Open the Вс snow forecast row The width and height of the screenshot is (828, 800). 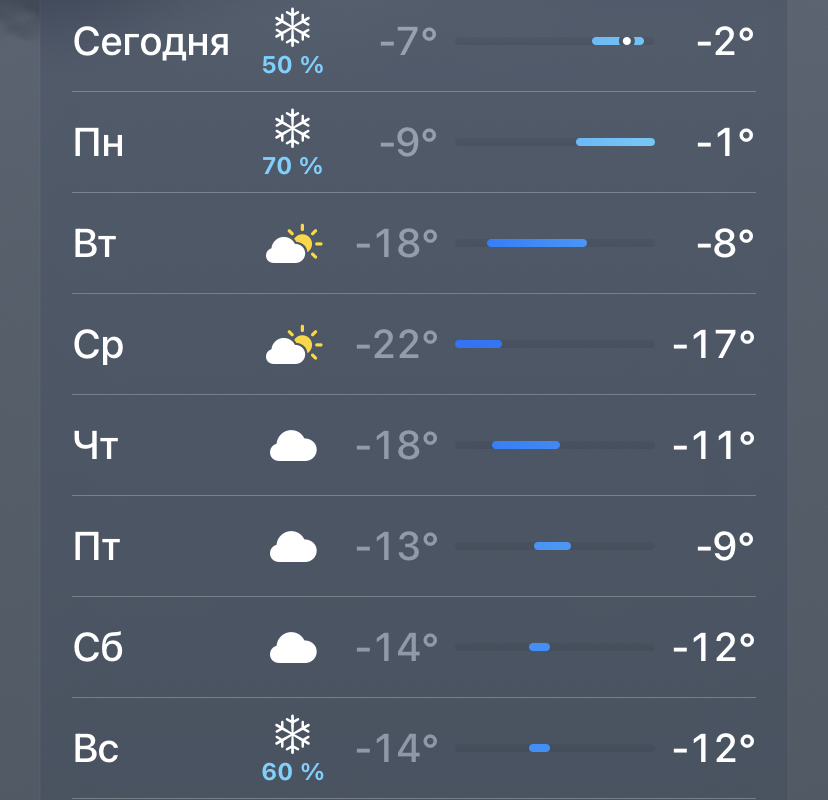point(413,749)
